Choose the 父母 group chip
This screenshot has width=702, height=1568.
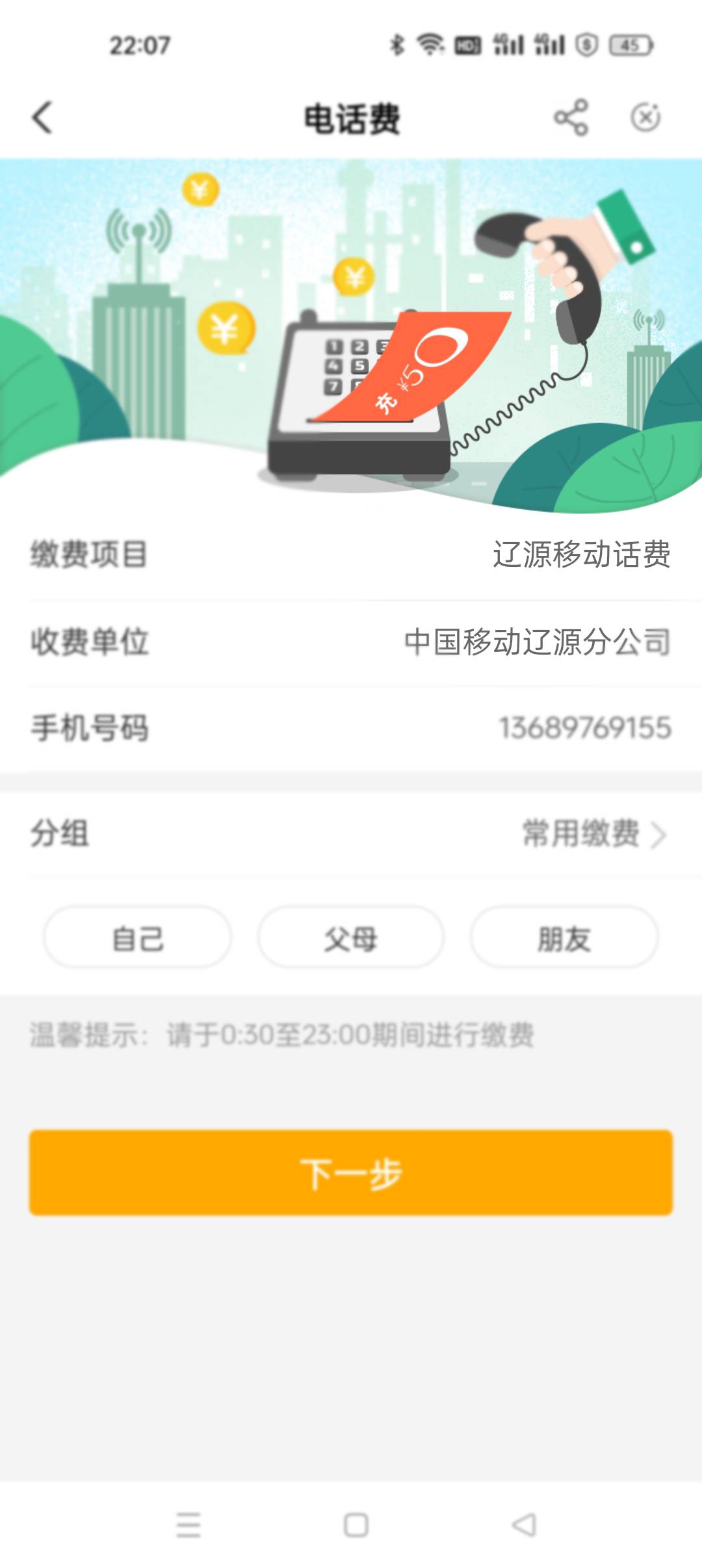pos(351,937)
